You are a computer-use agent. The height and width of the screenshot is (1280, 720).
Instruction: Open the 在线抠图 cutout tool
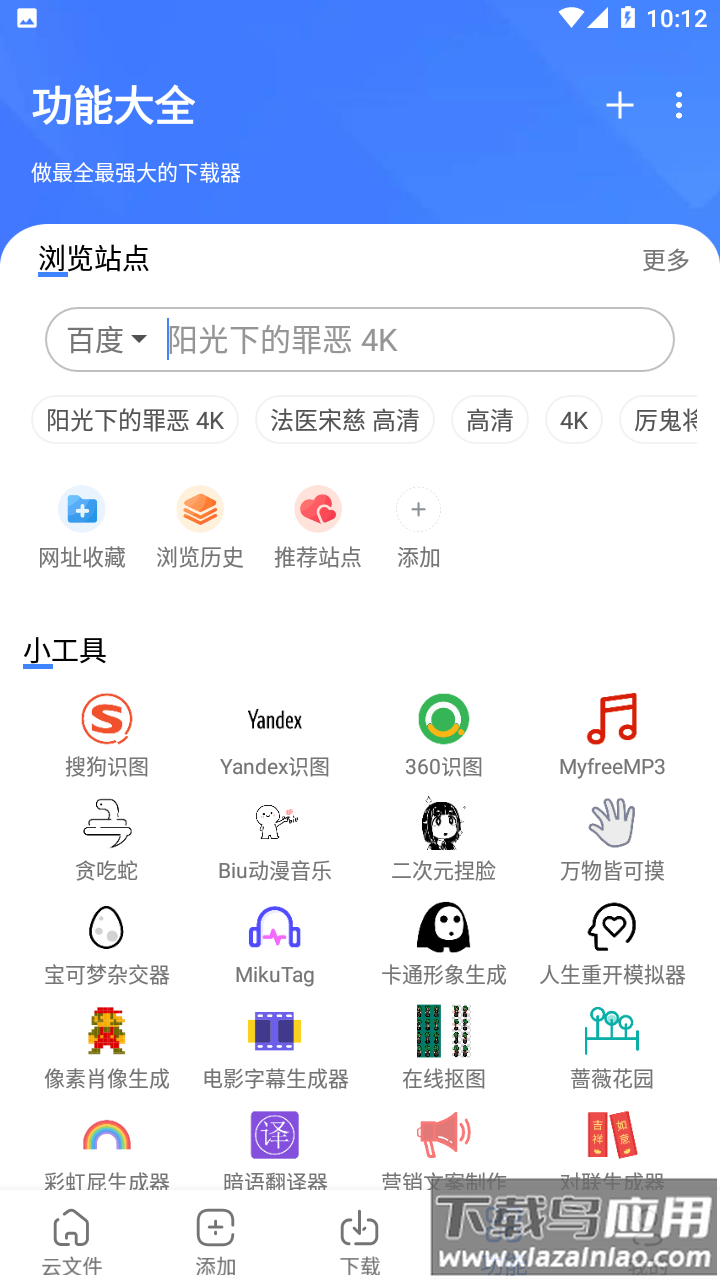(x=443, y=1048)
